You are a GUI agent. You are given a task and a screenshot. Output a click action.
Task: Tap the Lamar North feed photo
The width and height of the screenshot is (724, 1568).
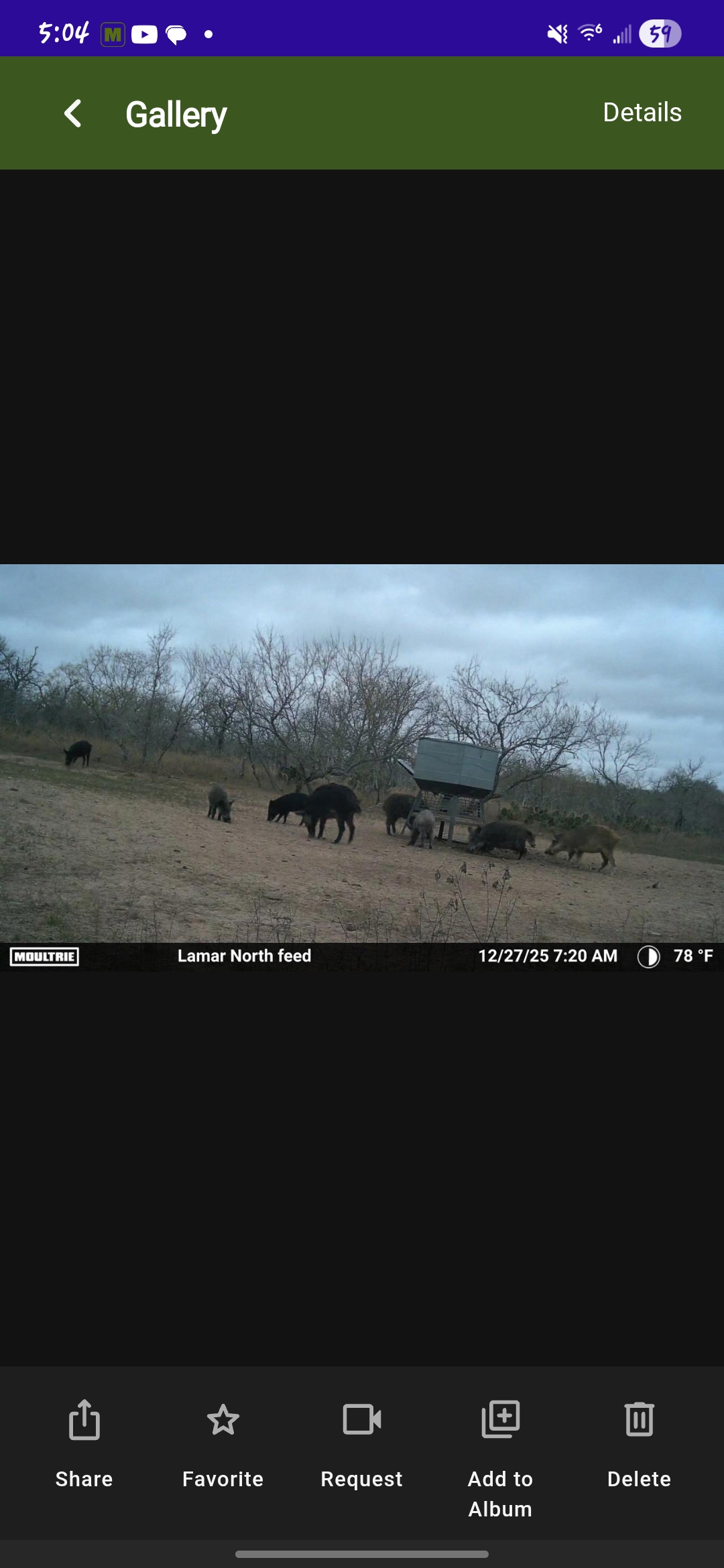click(362, 767)
